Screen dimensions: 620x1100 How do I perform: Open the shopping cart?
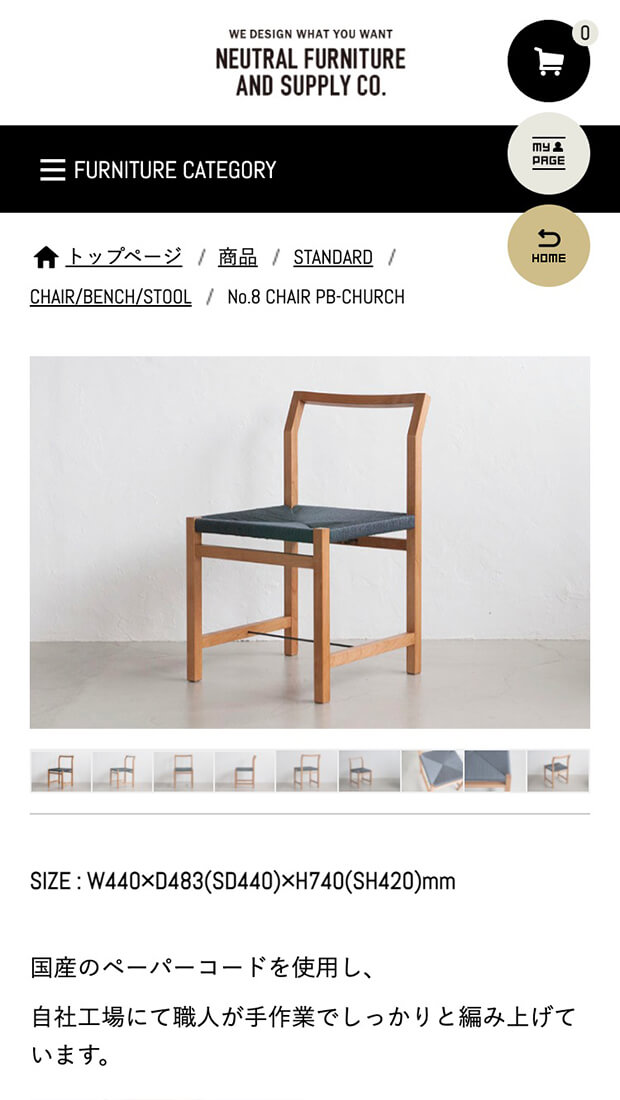(x=548, y=62)
